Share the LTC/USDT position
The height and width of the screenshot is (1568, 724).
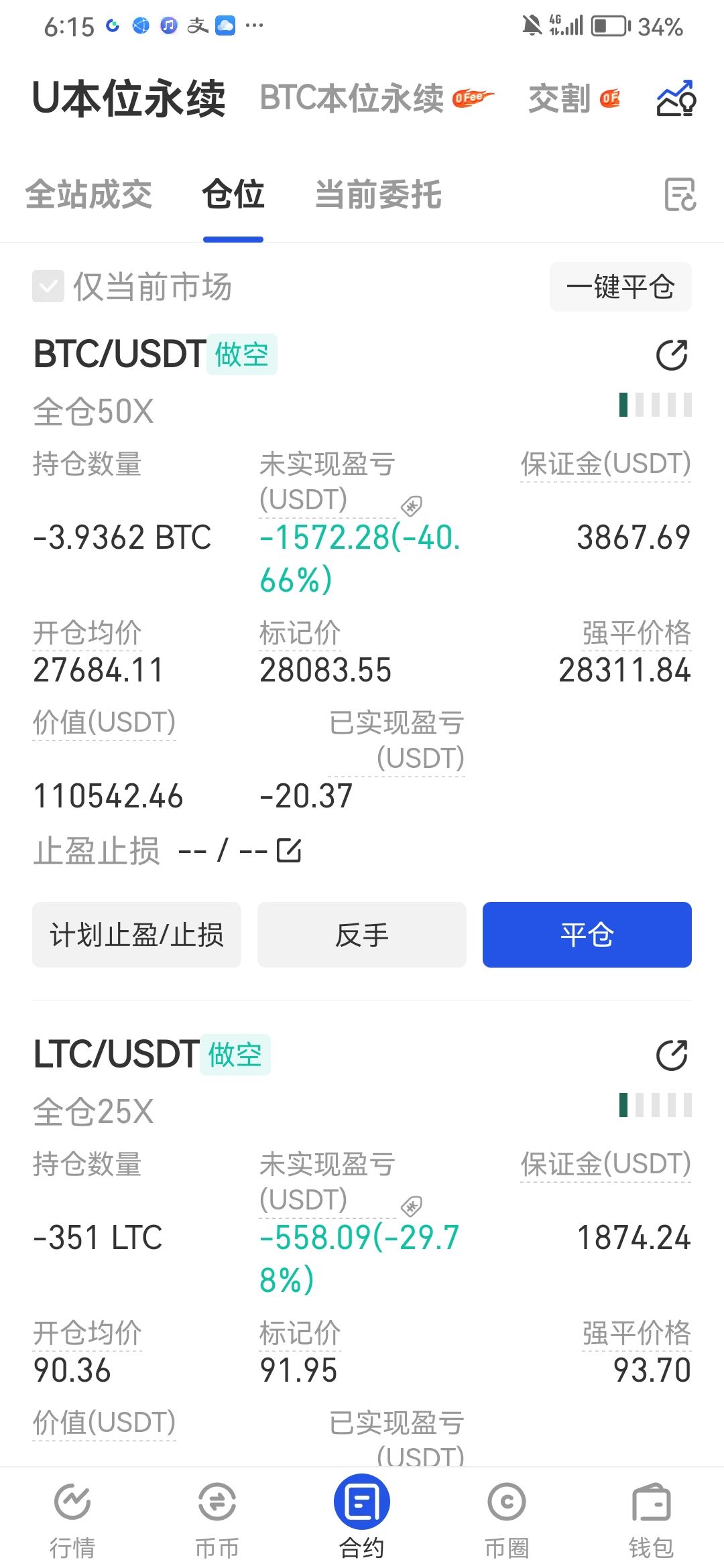click(672, 1055)
